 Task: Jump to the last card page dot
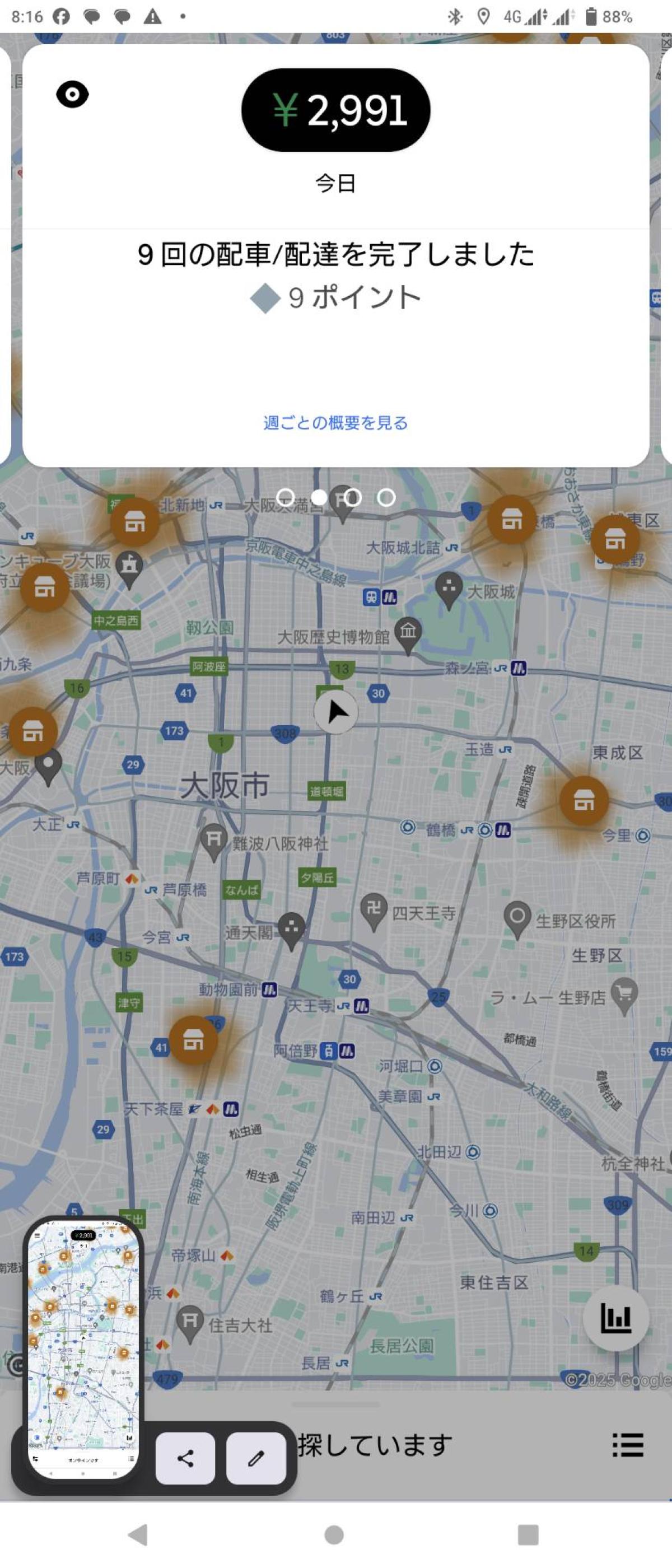pyautogui.click(x=386, y=498)
